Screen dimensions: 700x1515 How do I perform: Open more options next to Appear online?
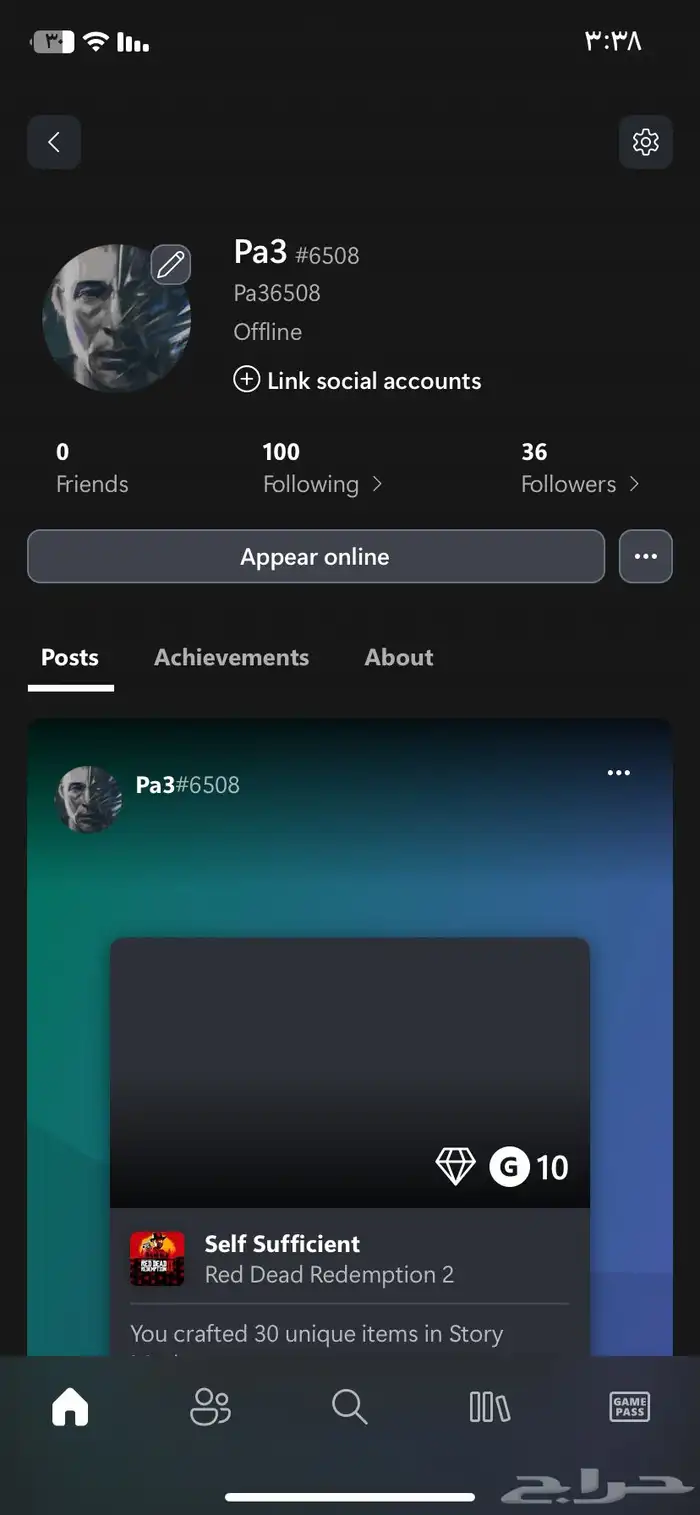point(645,557)
